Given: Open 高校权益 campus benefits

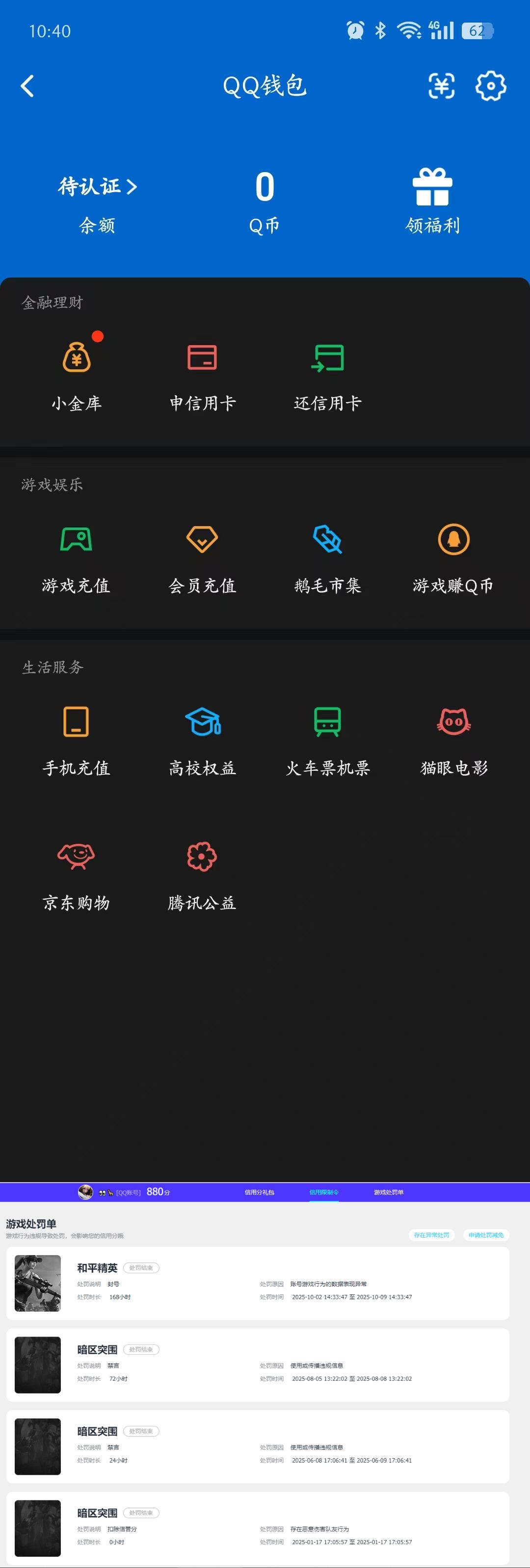Looking at the screenshot, I should pyautogui.click(x=202, y=723).
